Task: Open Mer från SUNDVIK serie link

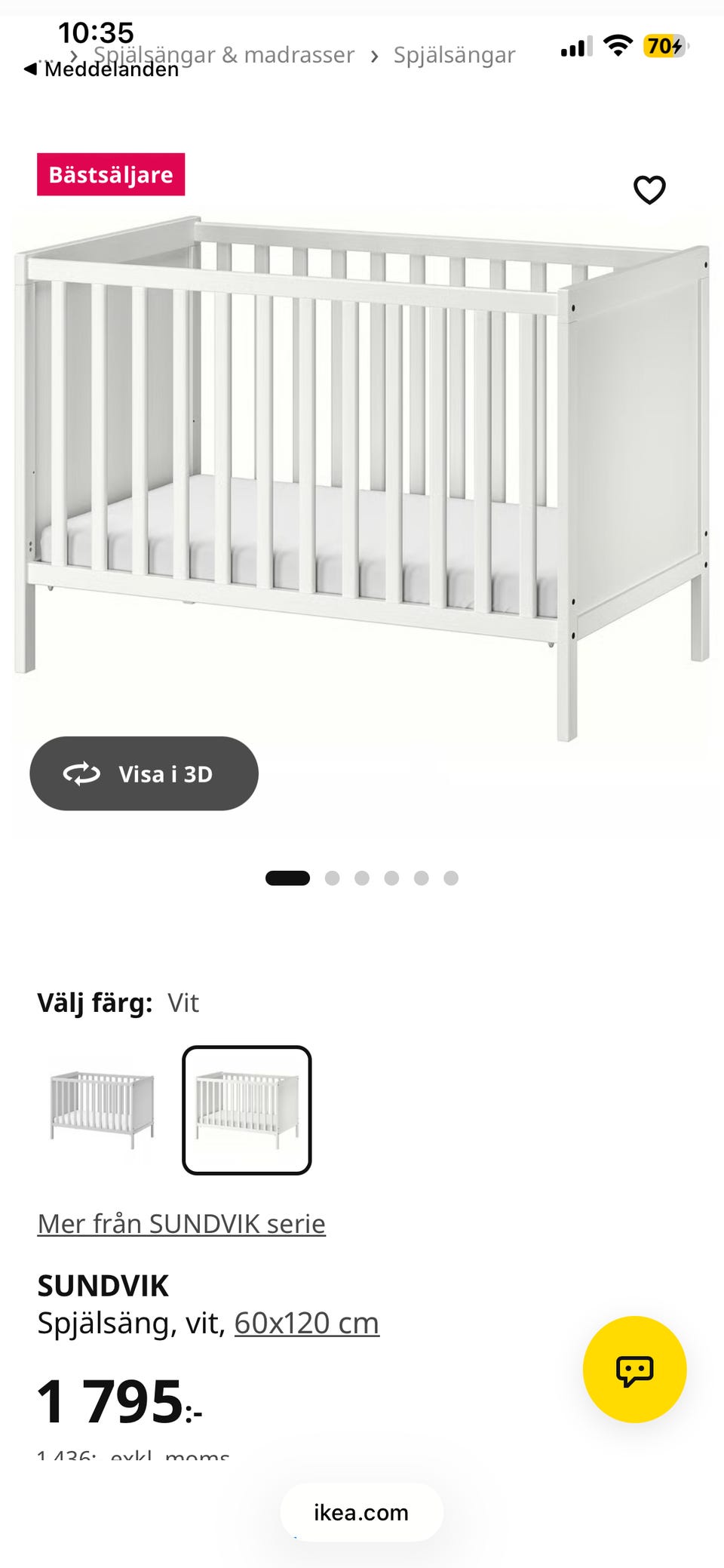Action: point(181,1223)
